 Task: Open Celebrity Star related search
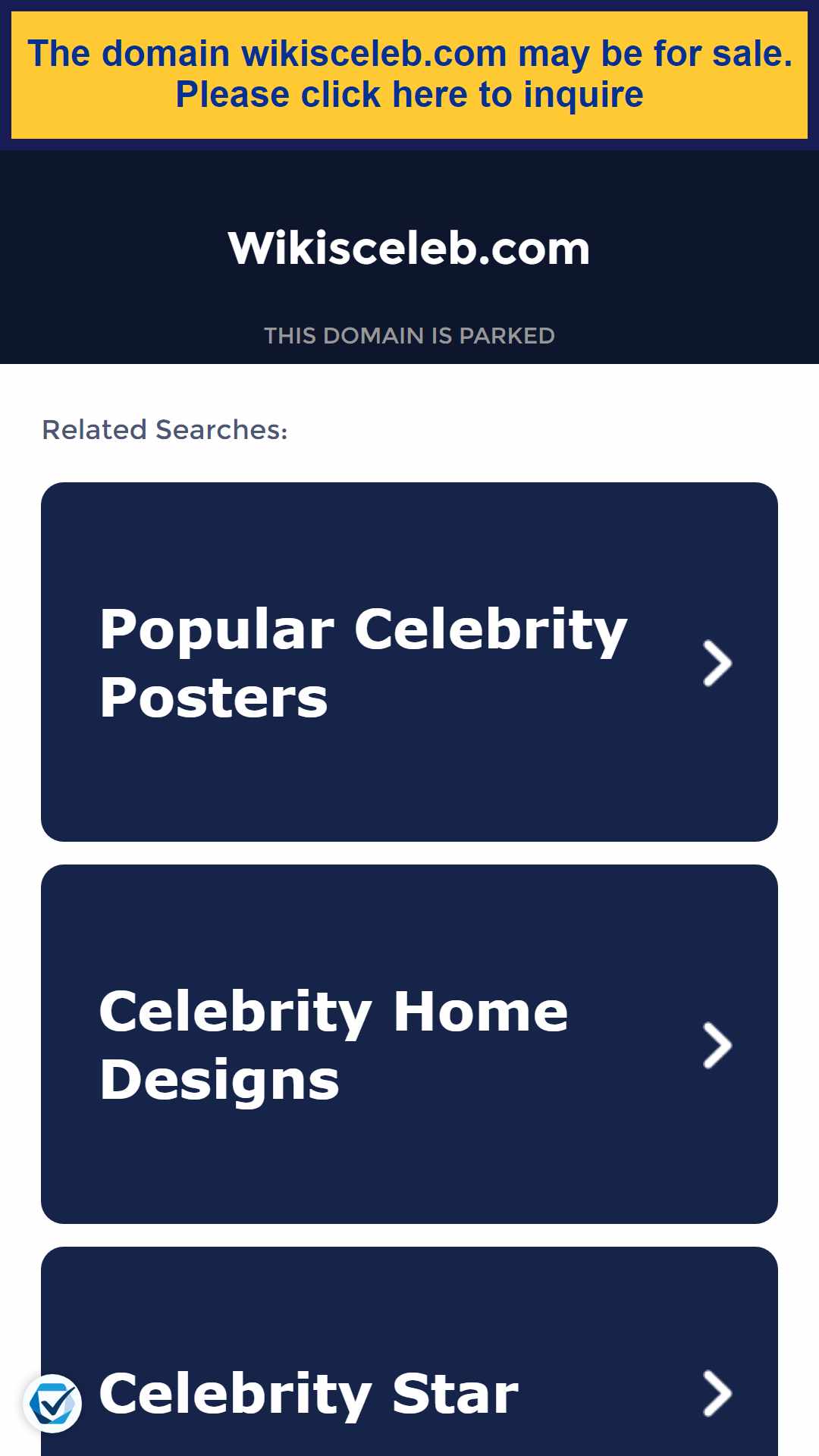click(409, 1351)
